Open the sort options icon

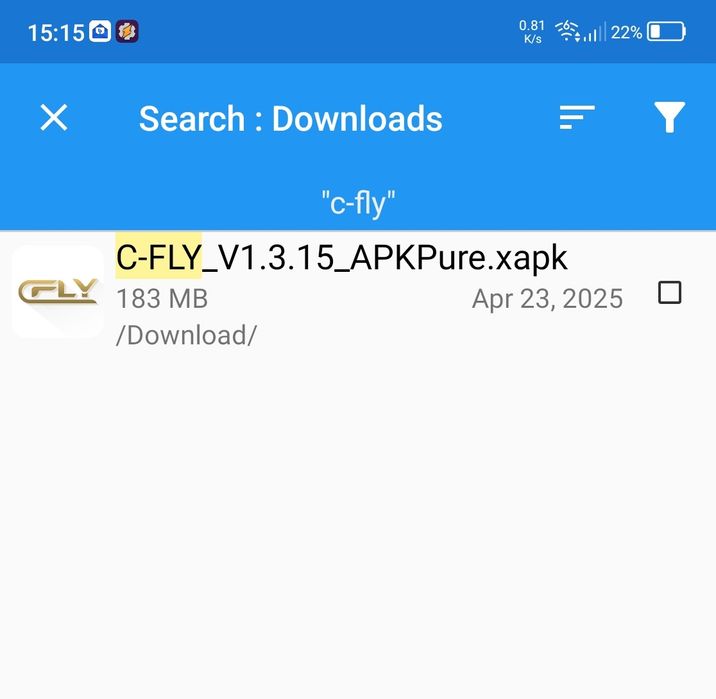(x=577, y=118)
